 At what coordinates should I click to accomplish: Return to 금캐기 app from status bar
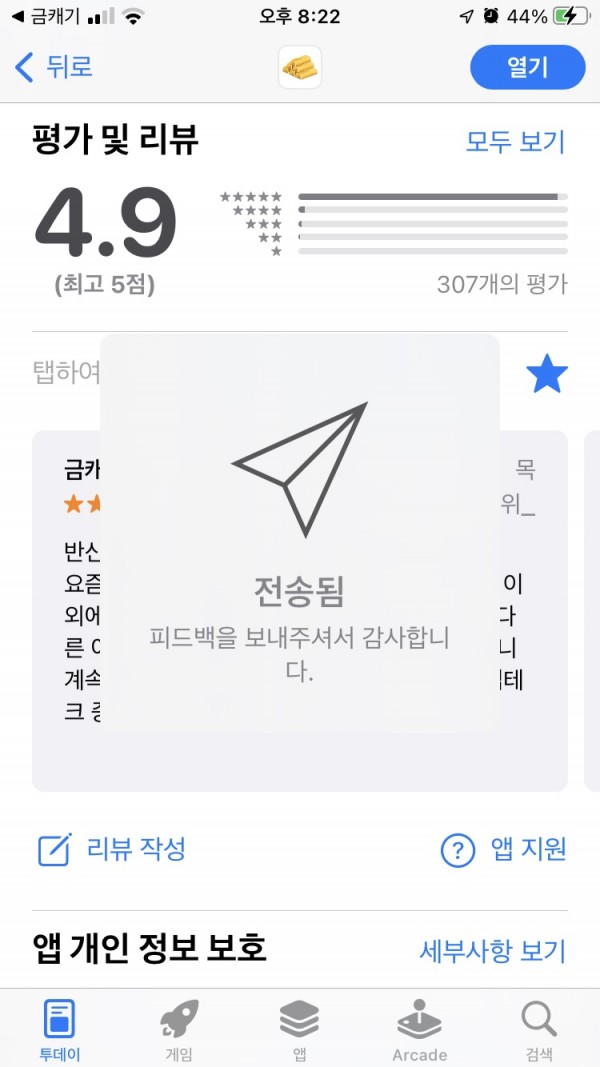pos(46,17)
